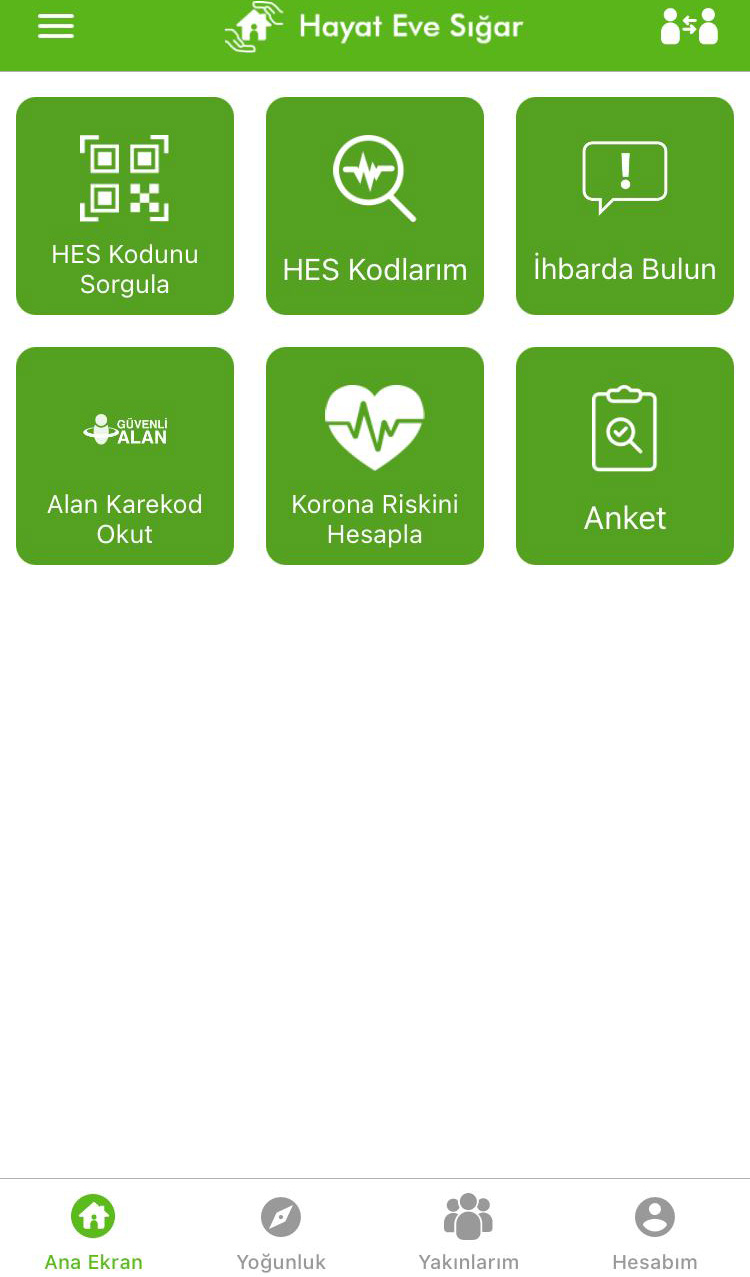Launch Korona Riskini Hesapla
Viewport: 750px width, 1277px height.
coord(374,455)
